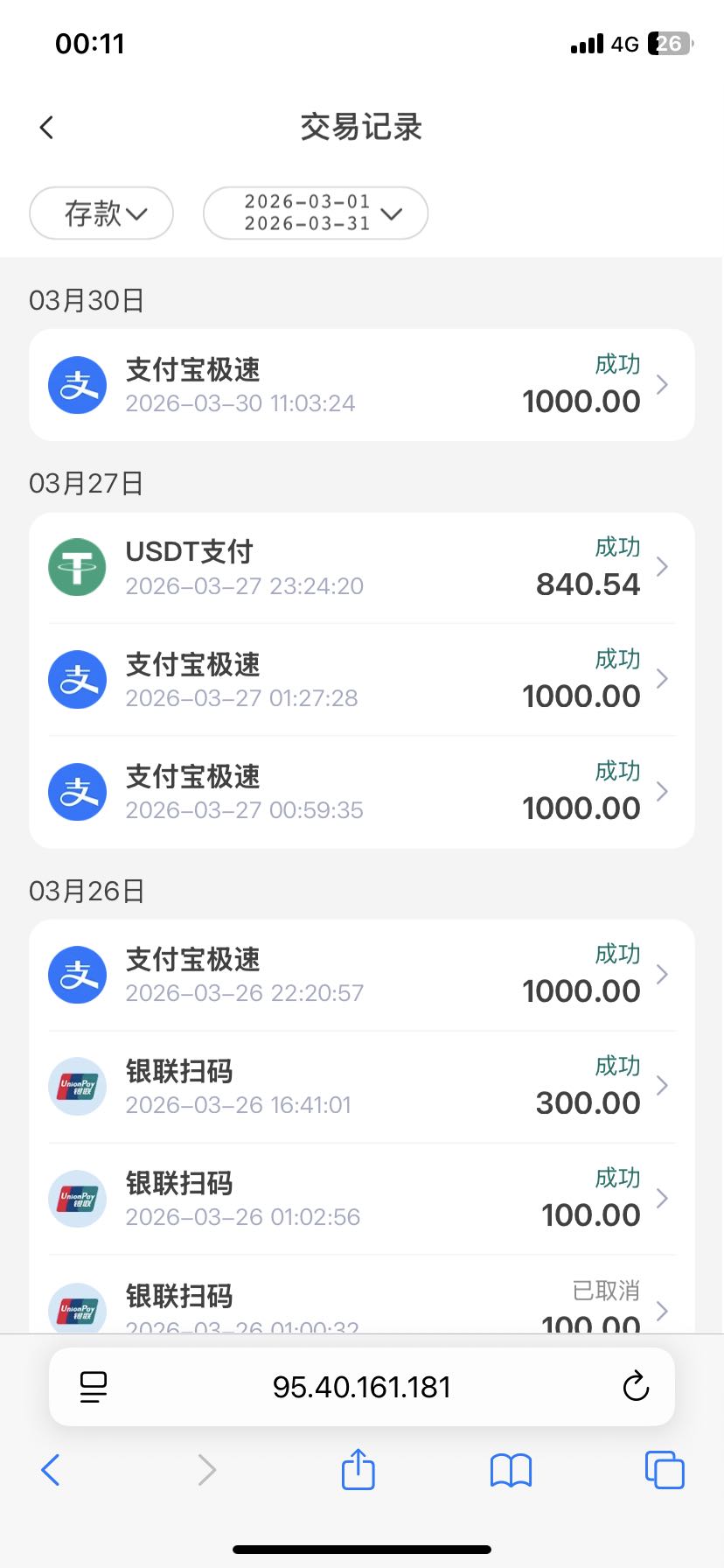The image size is (724, 1568).
Task: Open the 支付宝极速 deposit from 03-30 11:03:24
Action: [x=361, y=385]
